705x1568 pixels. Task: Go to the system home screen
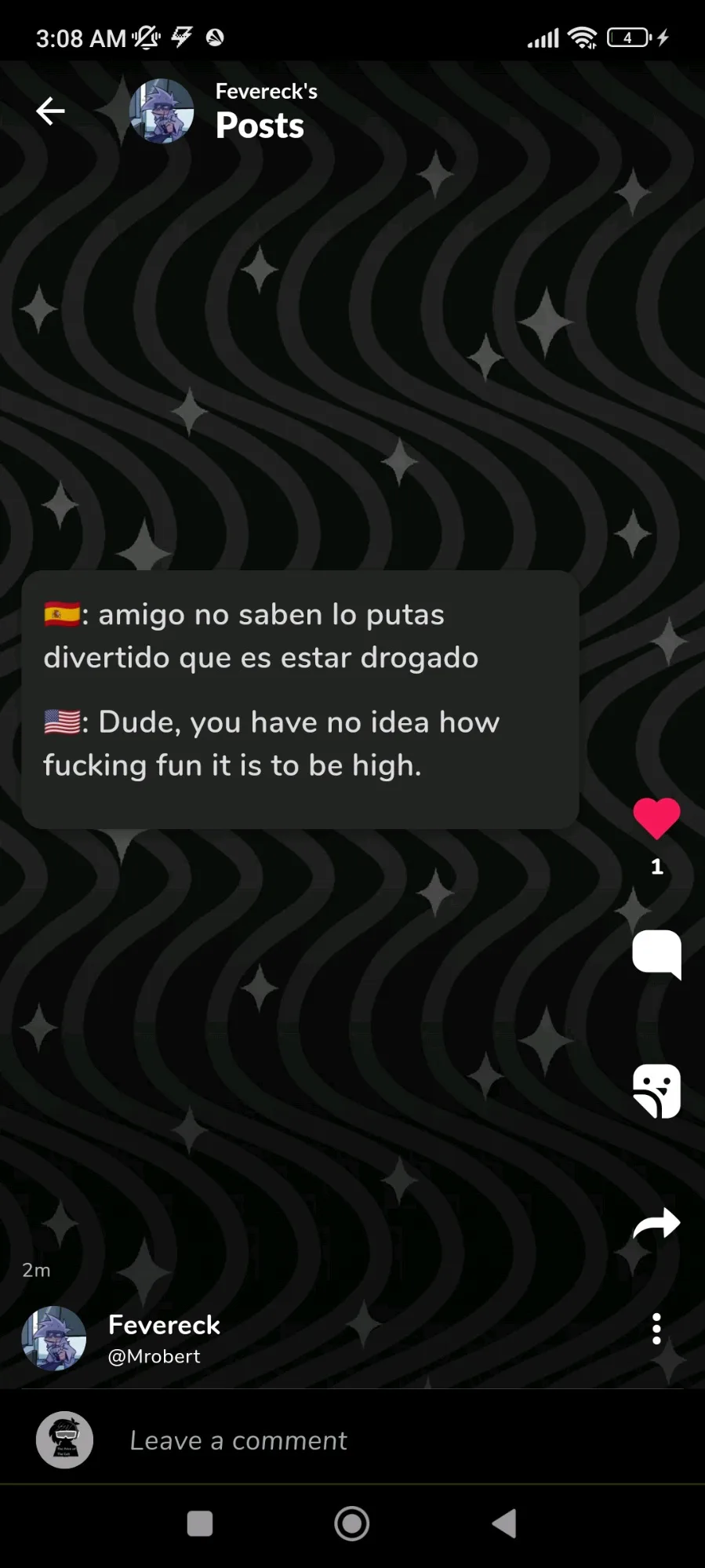(352, 1523)
